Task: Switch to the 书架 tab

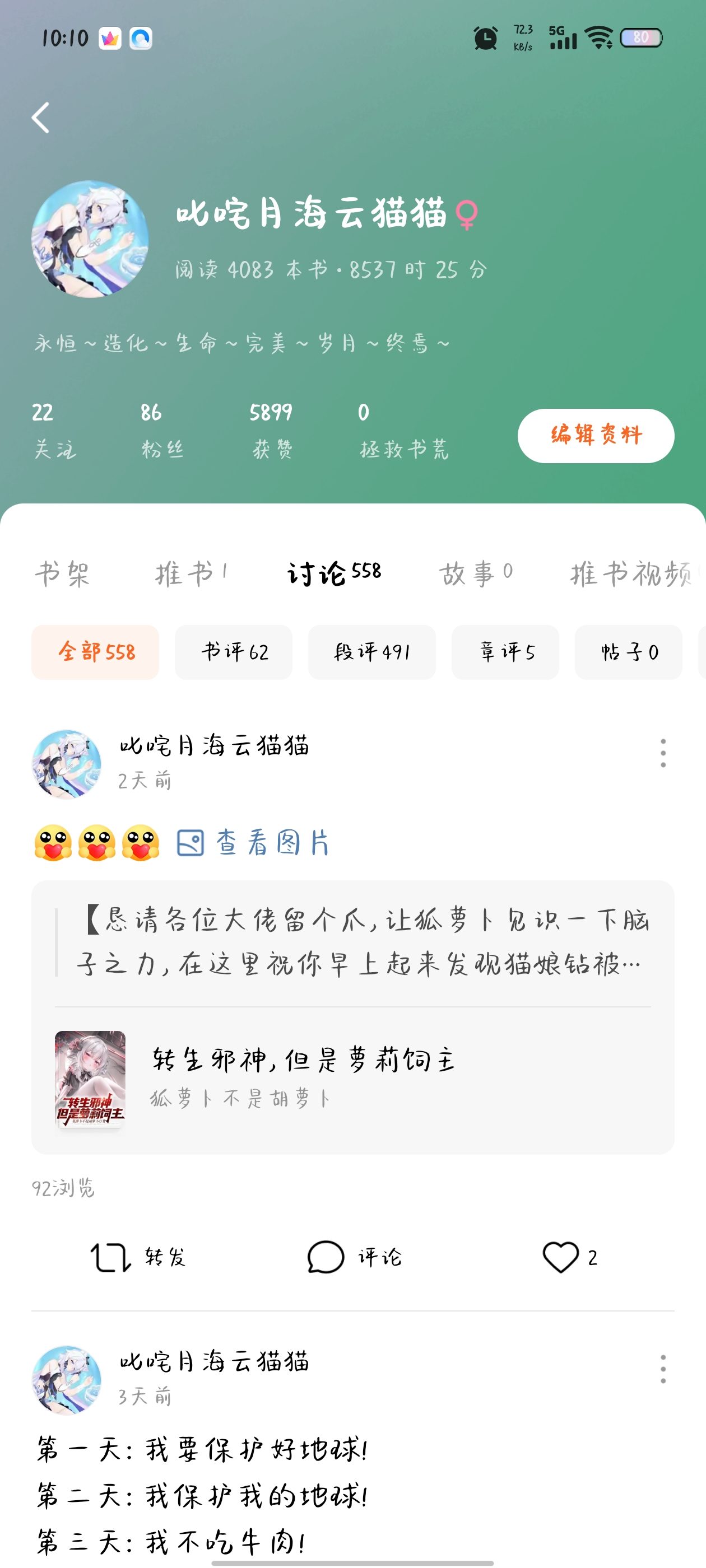Action: [62, 573]
